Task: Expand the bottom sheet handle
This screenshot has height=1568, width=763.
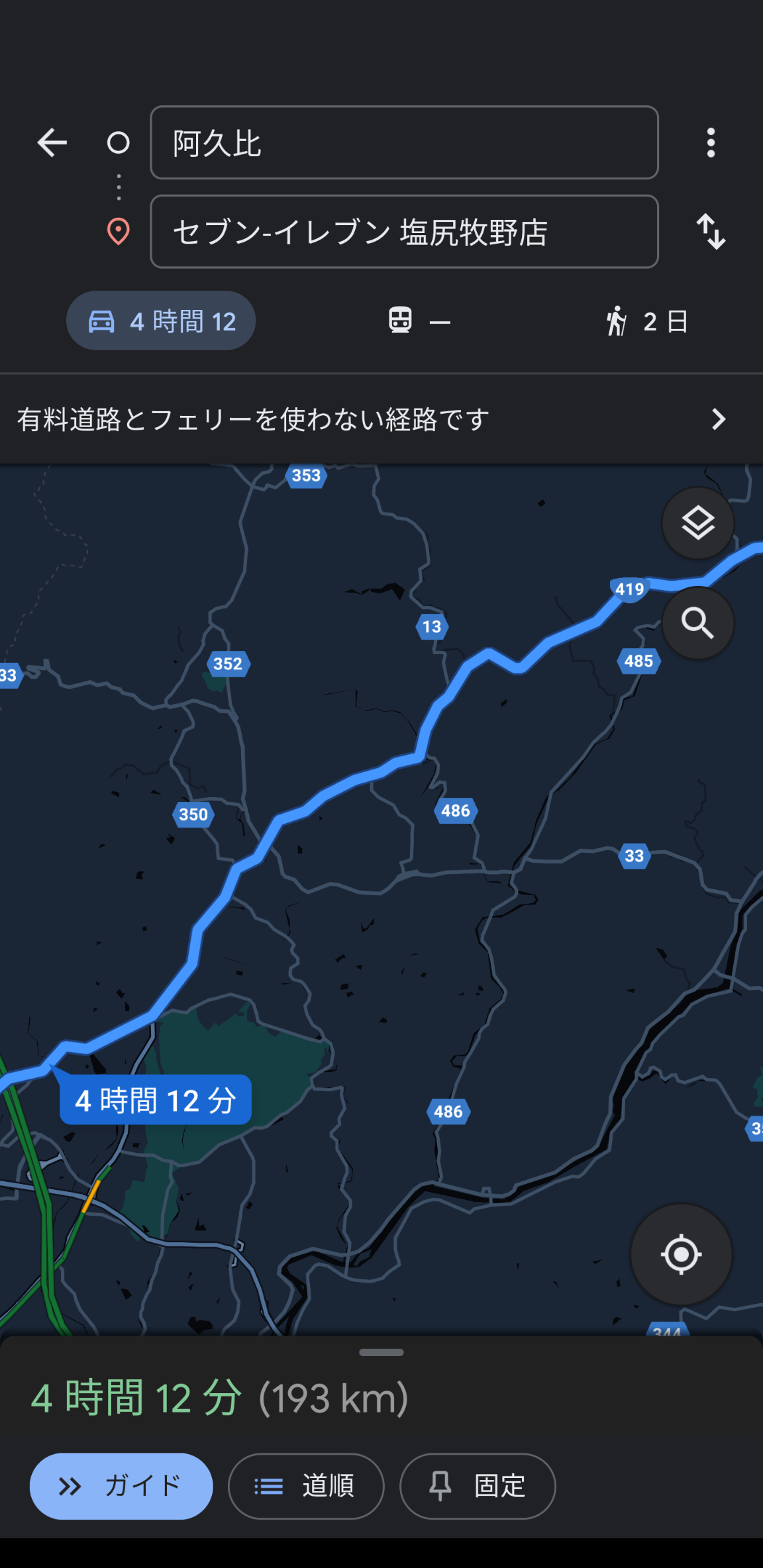Action: (381, 1352)
